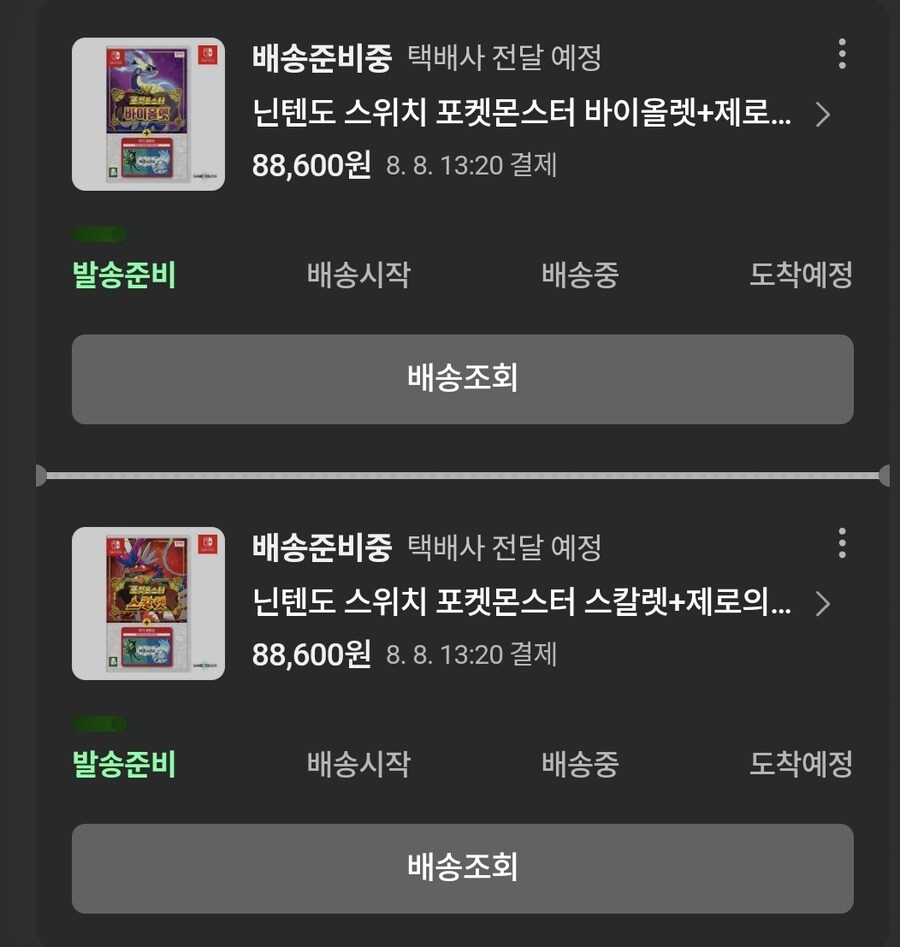900x947 pixels.
Task: Click the 배송조회 button for the Violet order
Action: [x=460, y=380]
